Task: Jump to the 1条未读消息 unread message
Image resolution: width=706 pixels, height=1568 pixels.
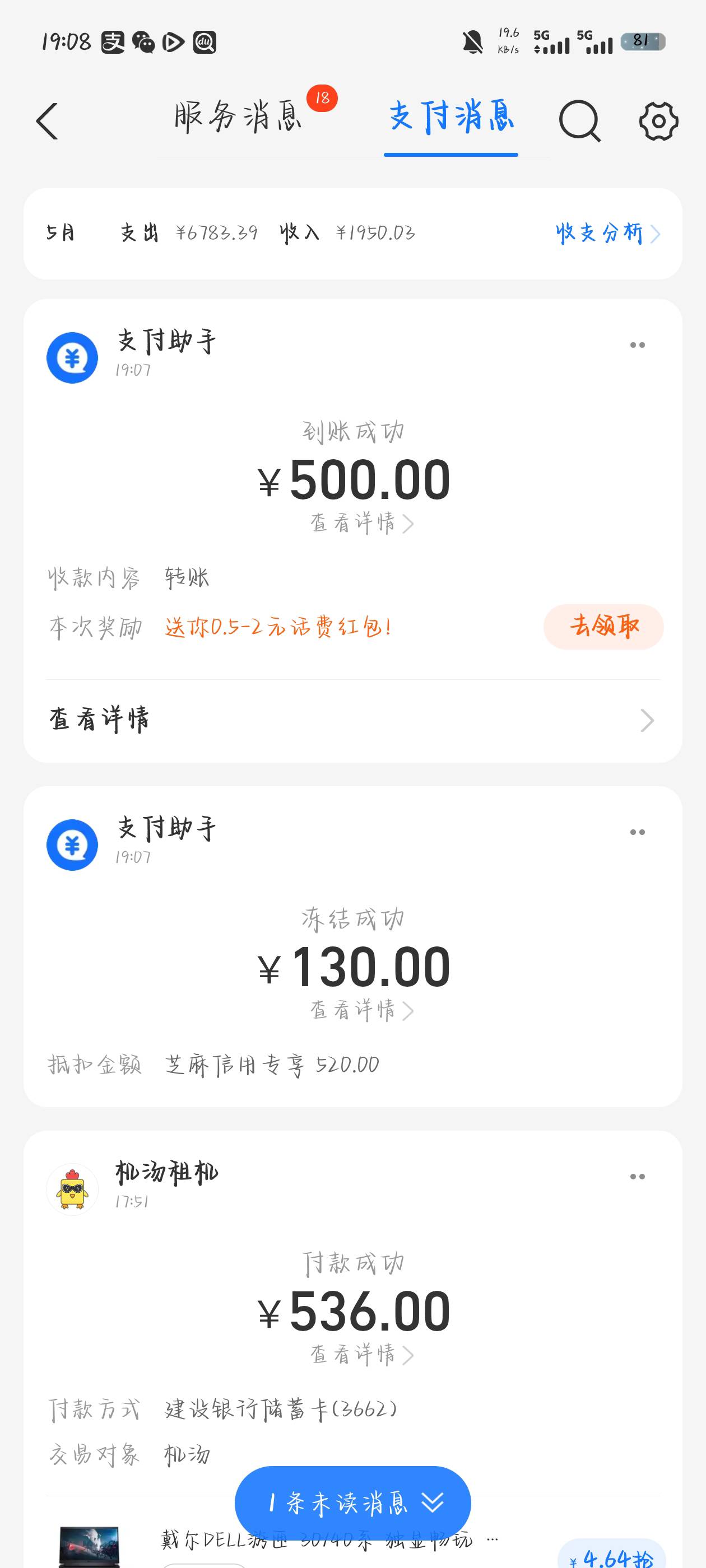Action: tap(352, 1503)
